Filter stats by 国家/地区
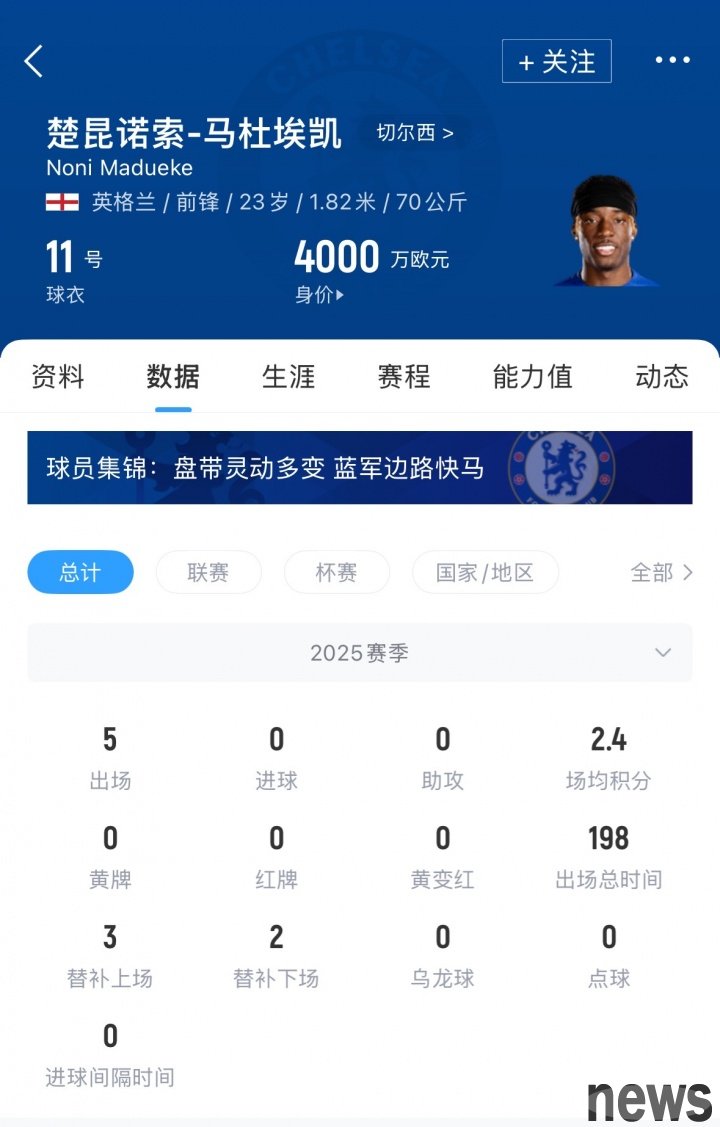720x1127 pixels. pyautogui.click(x=485, y=572)
